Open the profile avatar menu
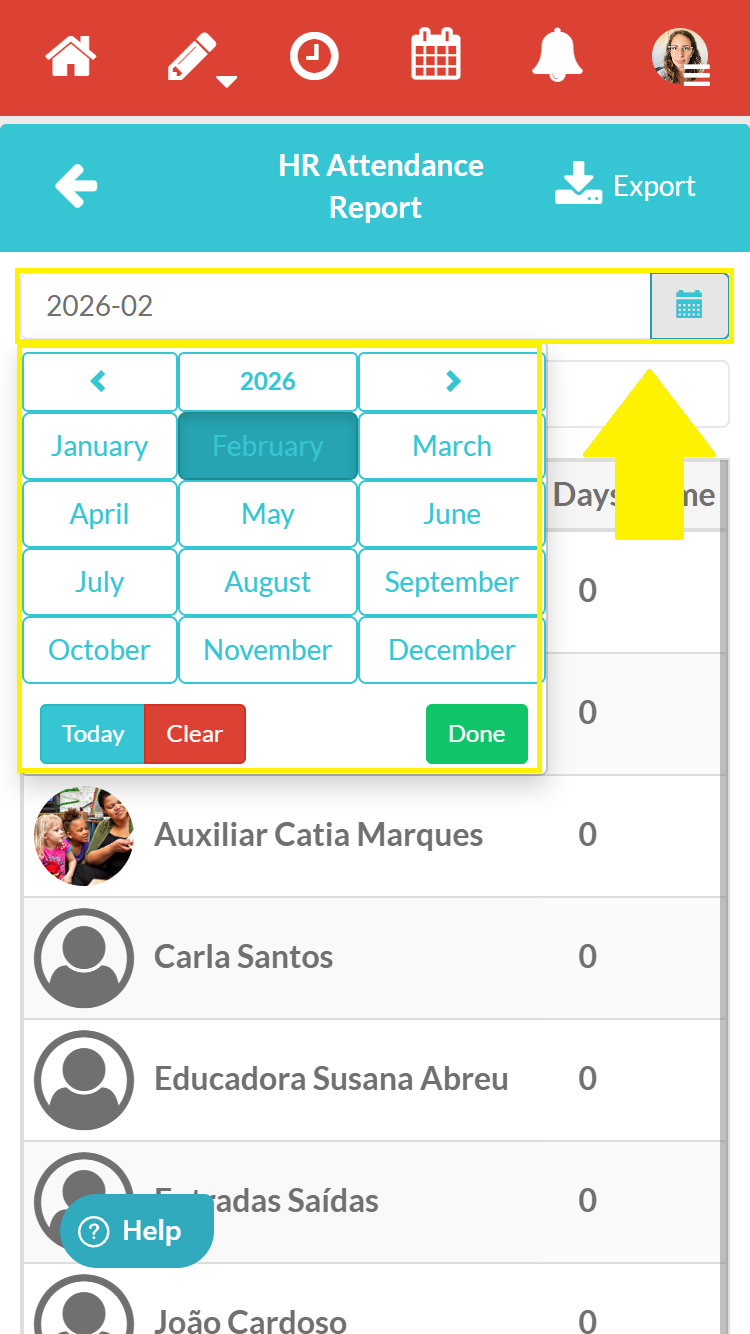The image size is (750, 1334). (x=681, y=57)
